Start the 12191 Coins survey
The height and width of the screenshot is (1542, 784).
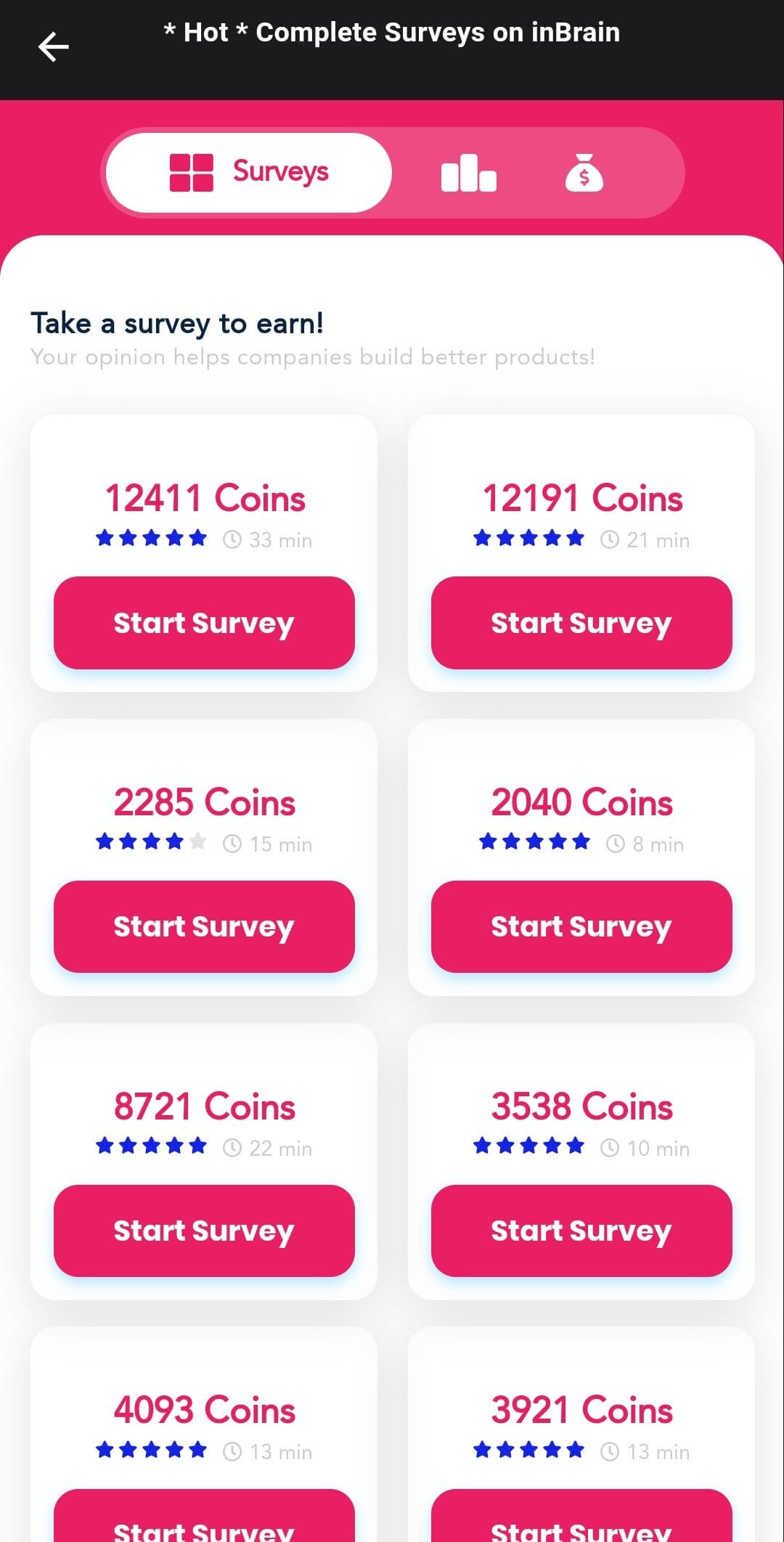[581, 623]
